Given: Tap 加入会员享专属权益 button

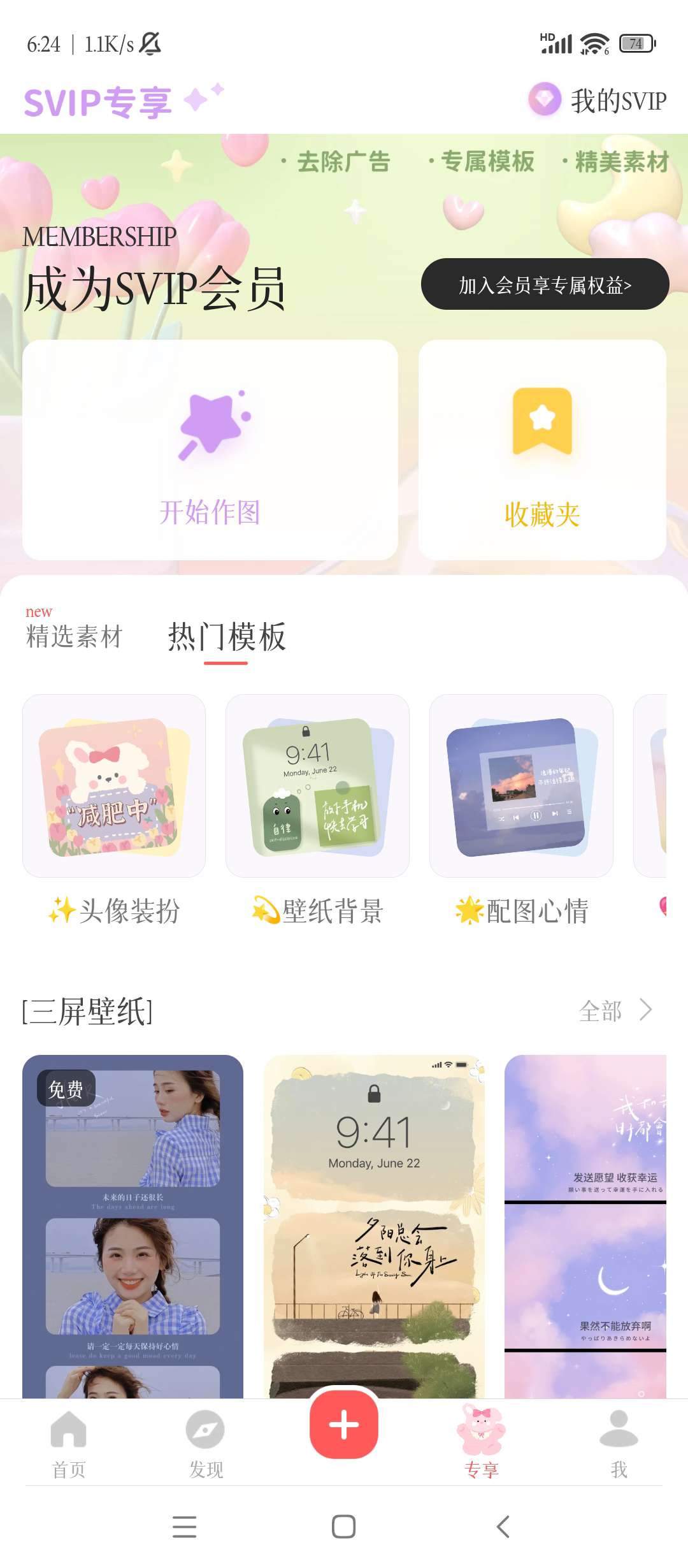Looking at the screenshot, I should click(x=545, y=284).
